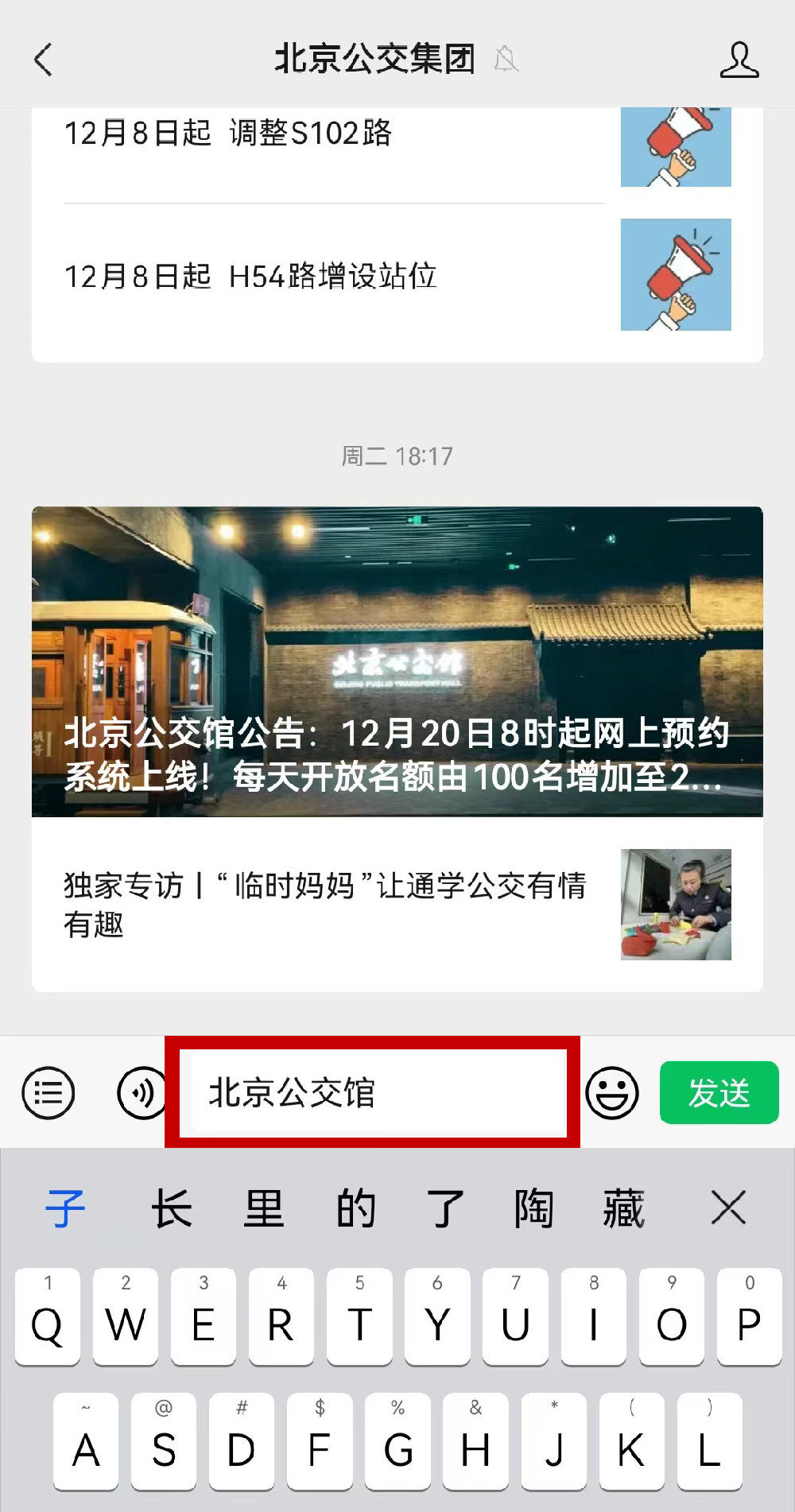The image size is (795, 1512).
Task: Select candidate word 里
Action: pyautogui.click(x=263, y=1209)
